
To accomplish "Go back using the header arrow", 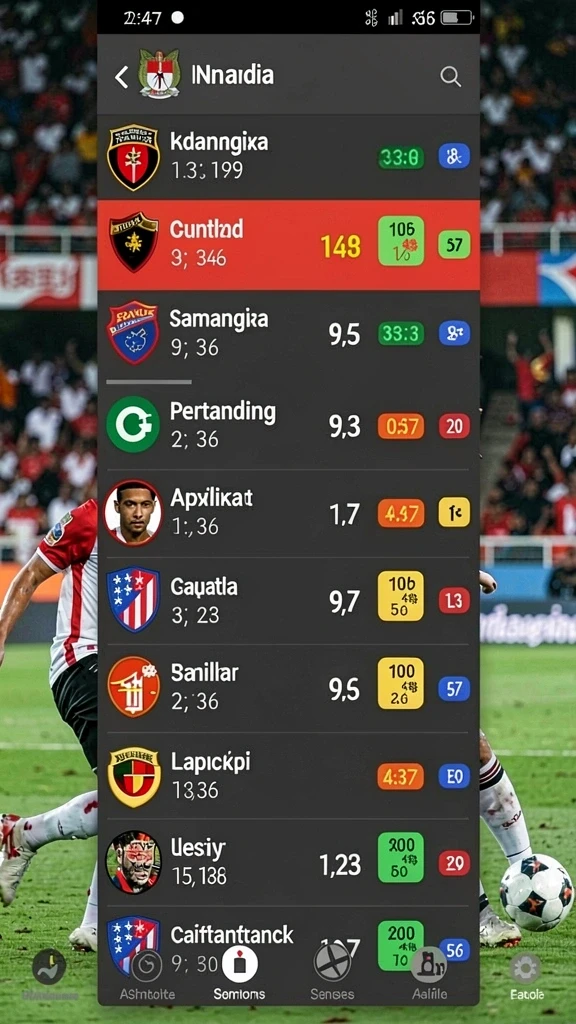I will [x=121, y=77].
